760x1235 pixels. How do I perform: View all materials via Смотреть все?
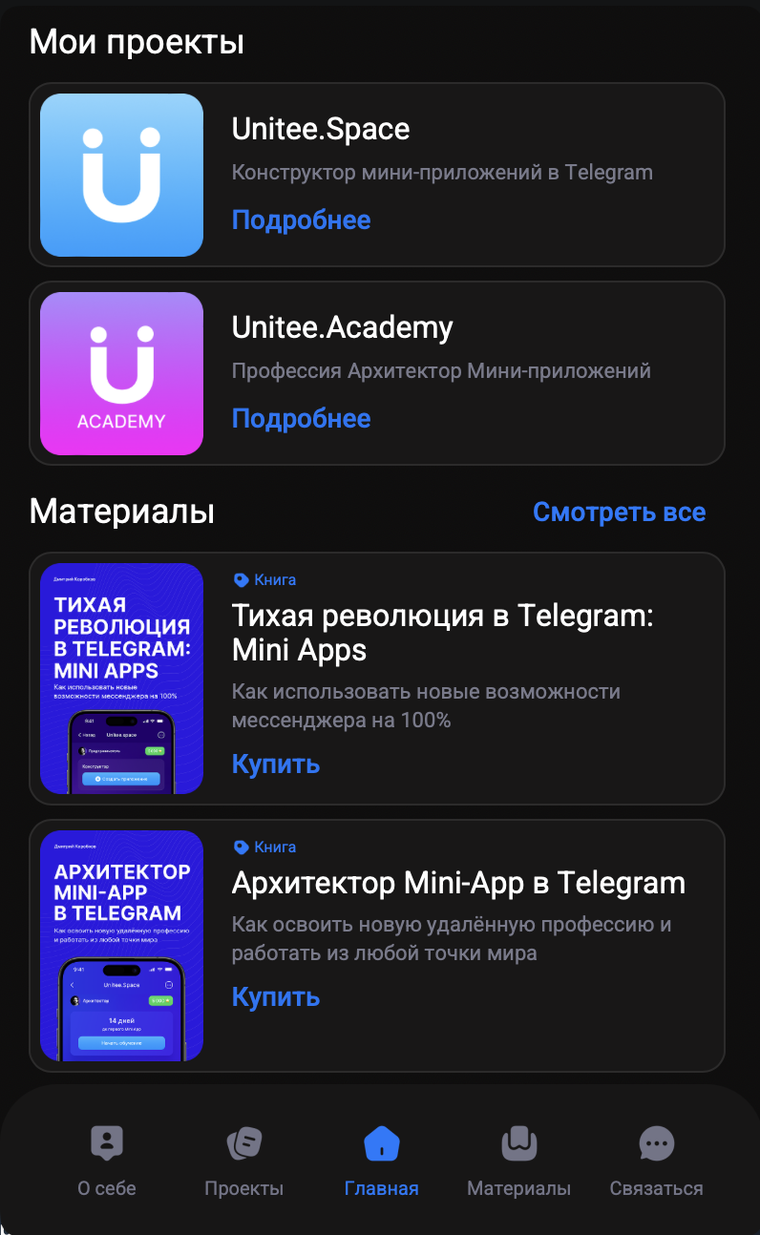(x=619, y=512)
